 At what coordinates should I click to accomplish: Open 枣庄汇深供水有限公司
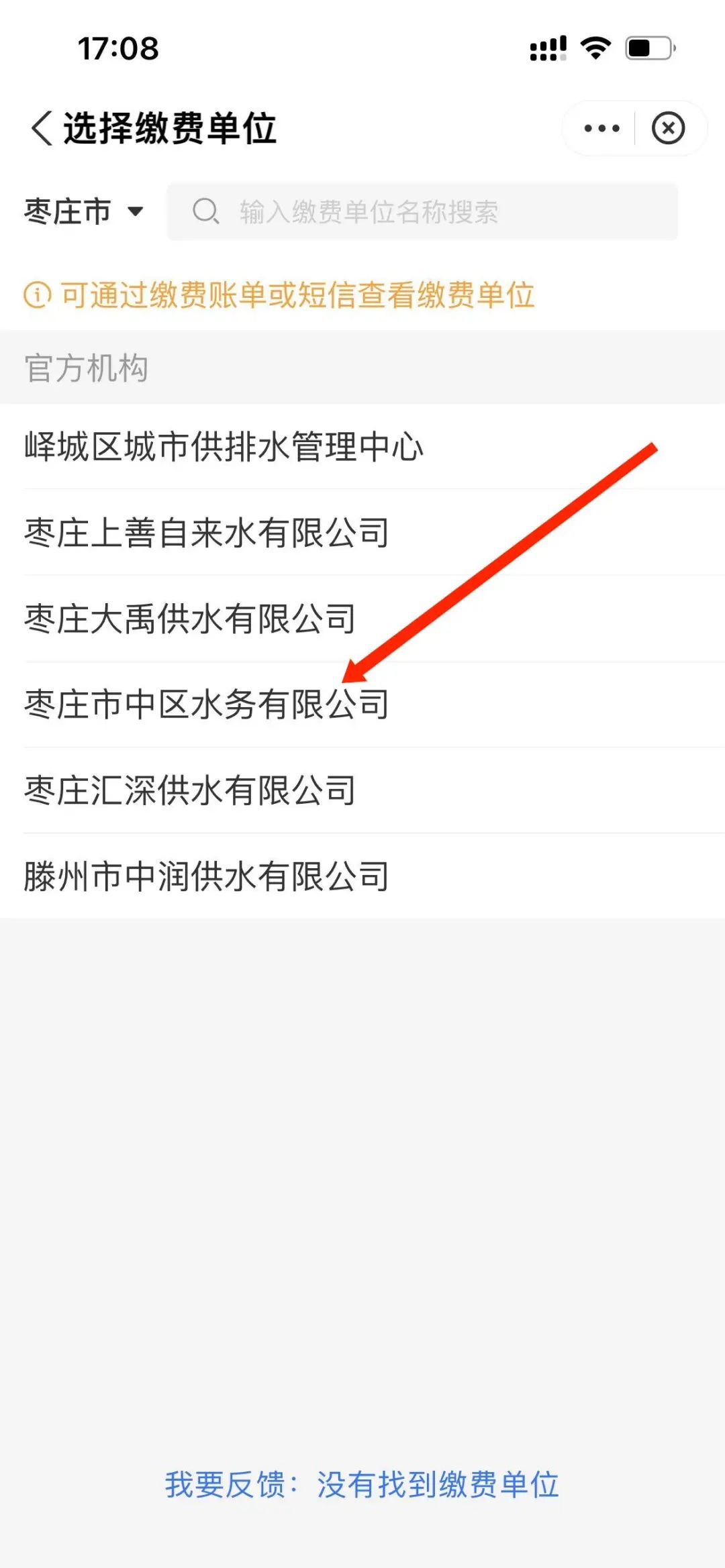point(362,790)
